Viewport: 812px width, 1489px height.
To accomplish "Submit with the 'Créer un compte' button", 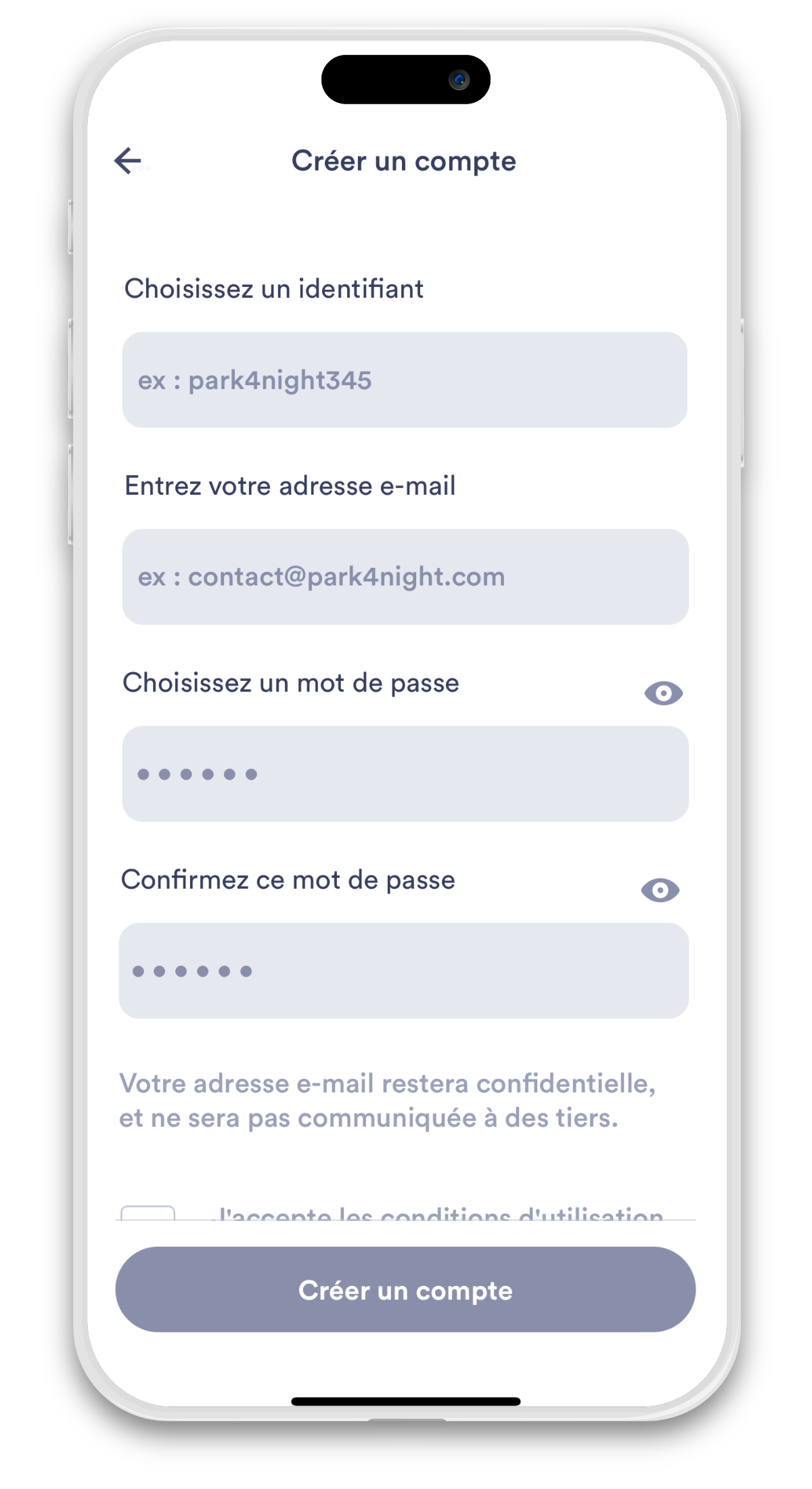I will [405, 1289].
